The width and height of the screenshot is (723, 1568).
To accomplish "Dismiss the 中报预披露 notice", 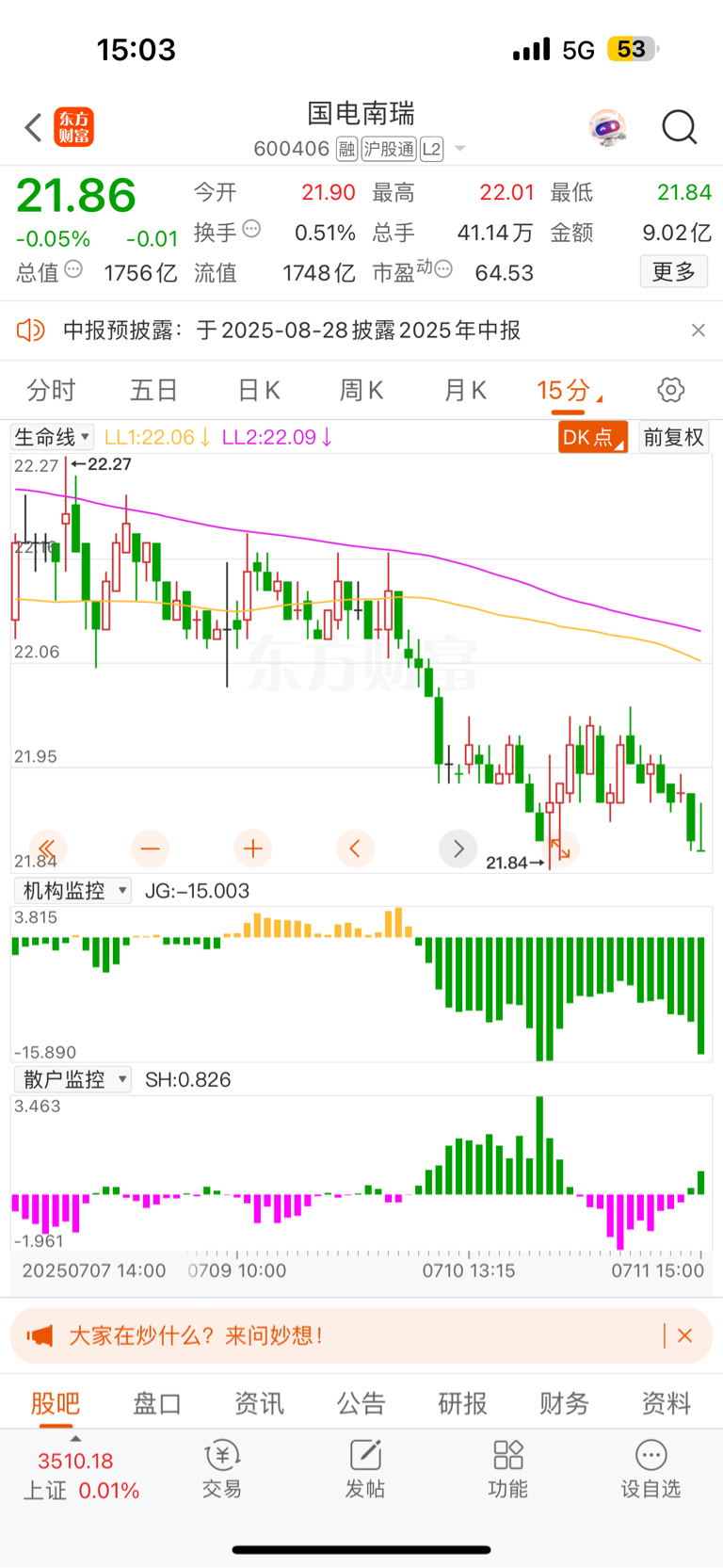I will point(698,330).
